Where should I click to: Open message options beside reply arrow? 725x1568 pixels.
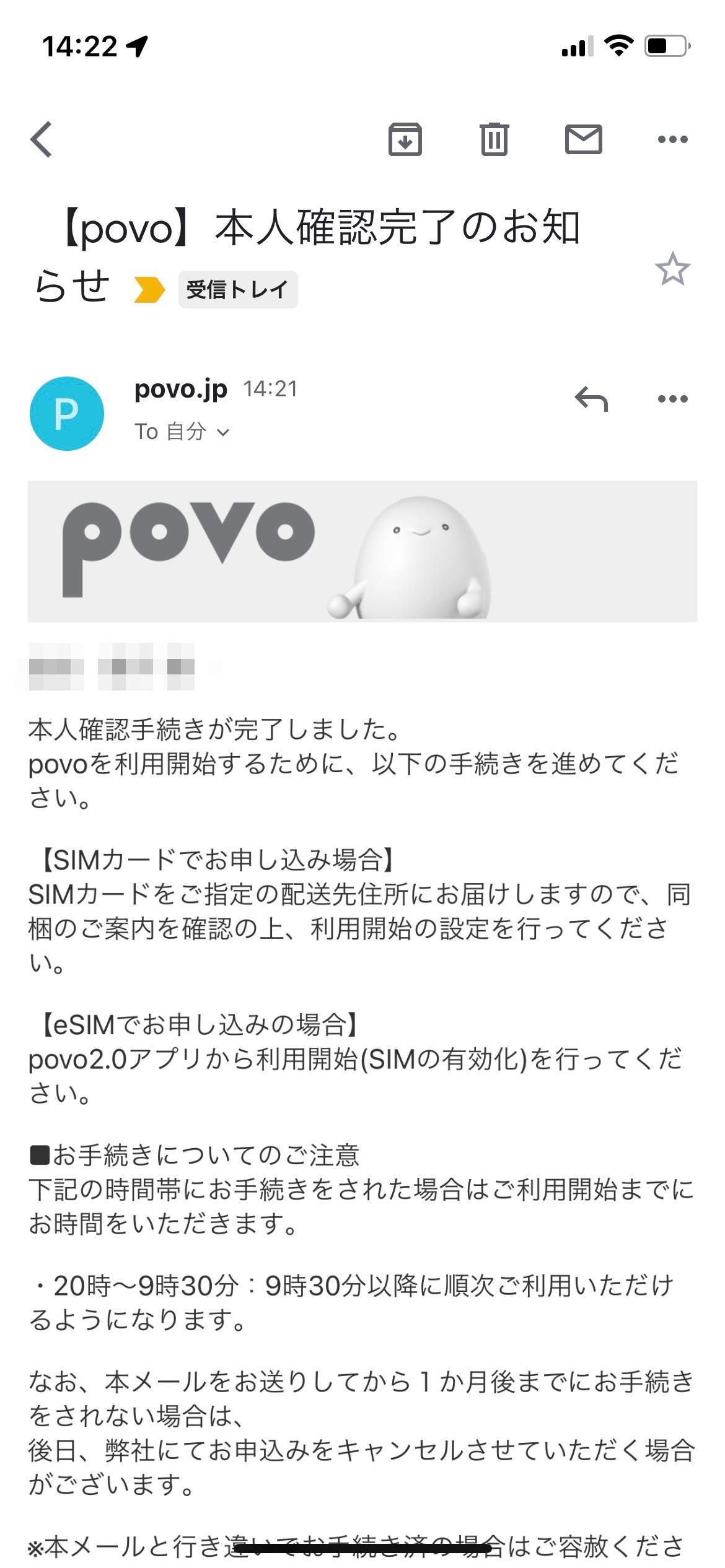672,399
